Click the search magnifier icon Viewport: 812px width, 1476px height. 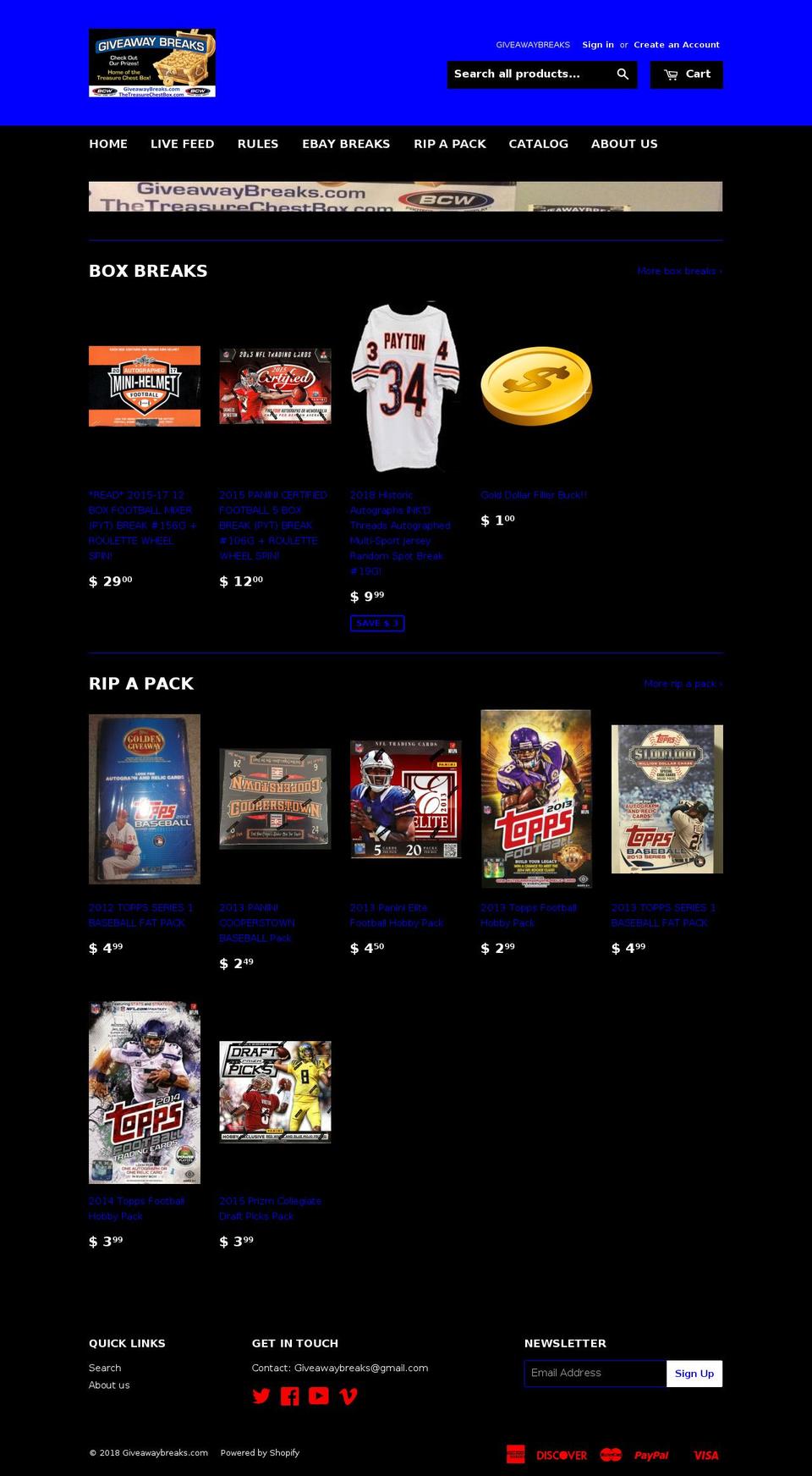coord(622,74)
